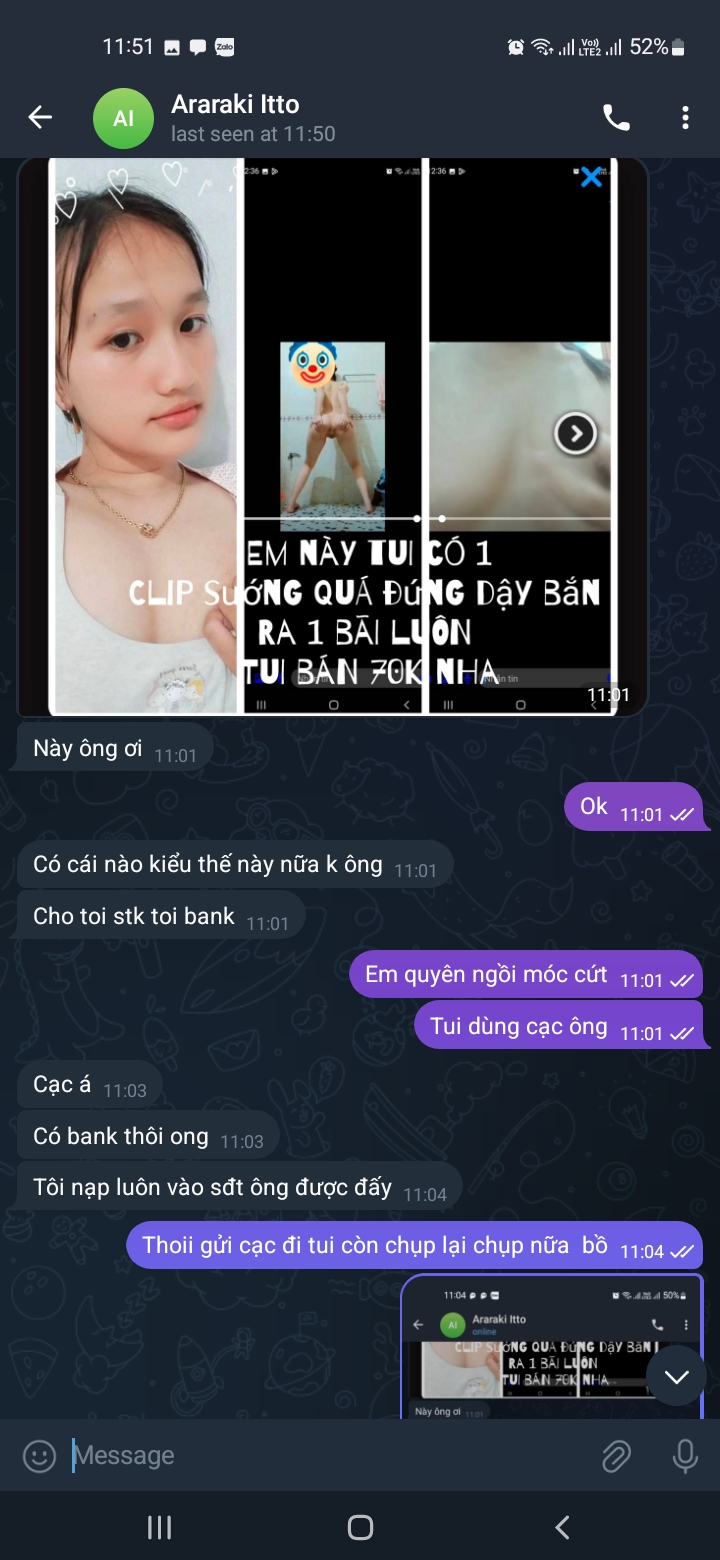This screenshot has height=1560, width=720.
Task: Return to the home screen
Action: click(360, 1527)
